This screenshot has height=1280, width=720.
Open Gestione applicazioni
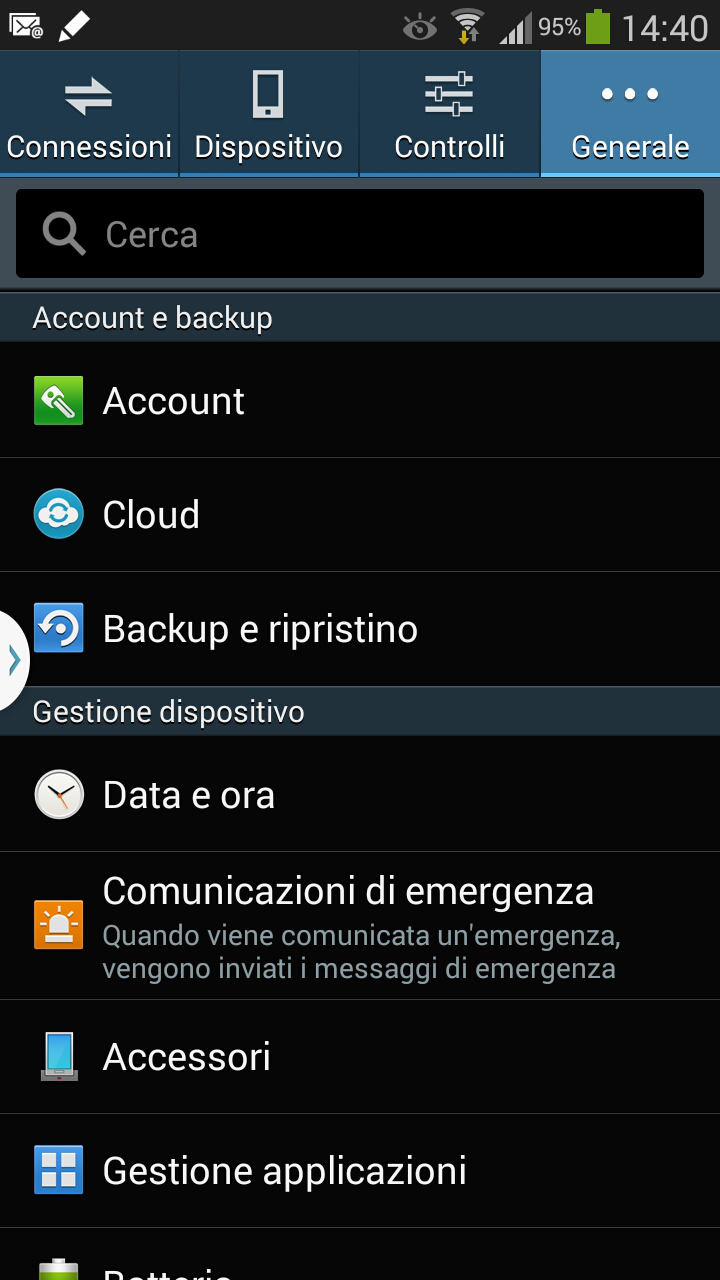coord(360,1171)
